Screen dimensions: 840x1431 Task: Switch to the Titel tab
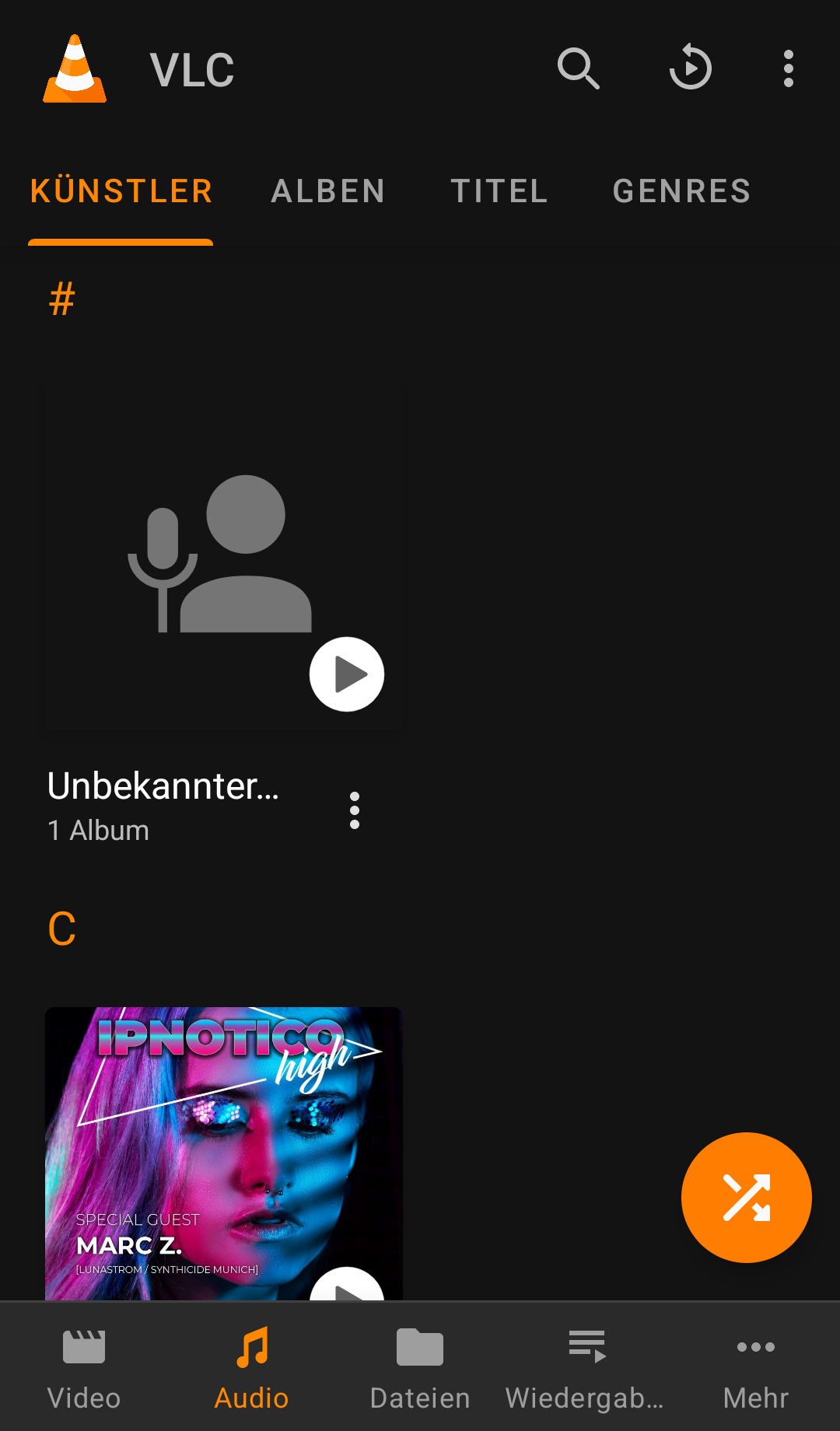(x=499, y=191)
